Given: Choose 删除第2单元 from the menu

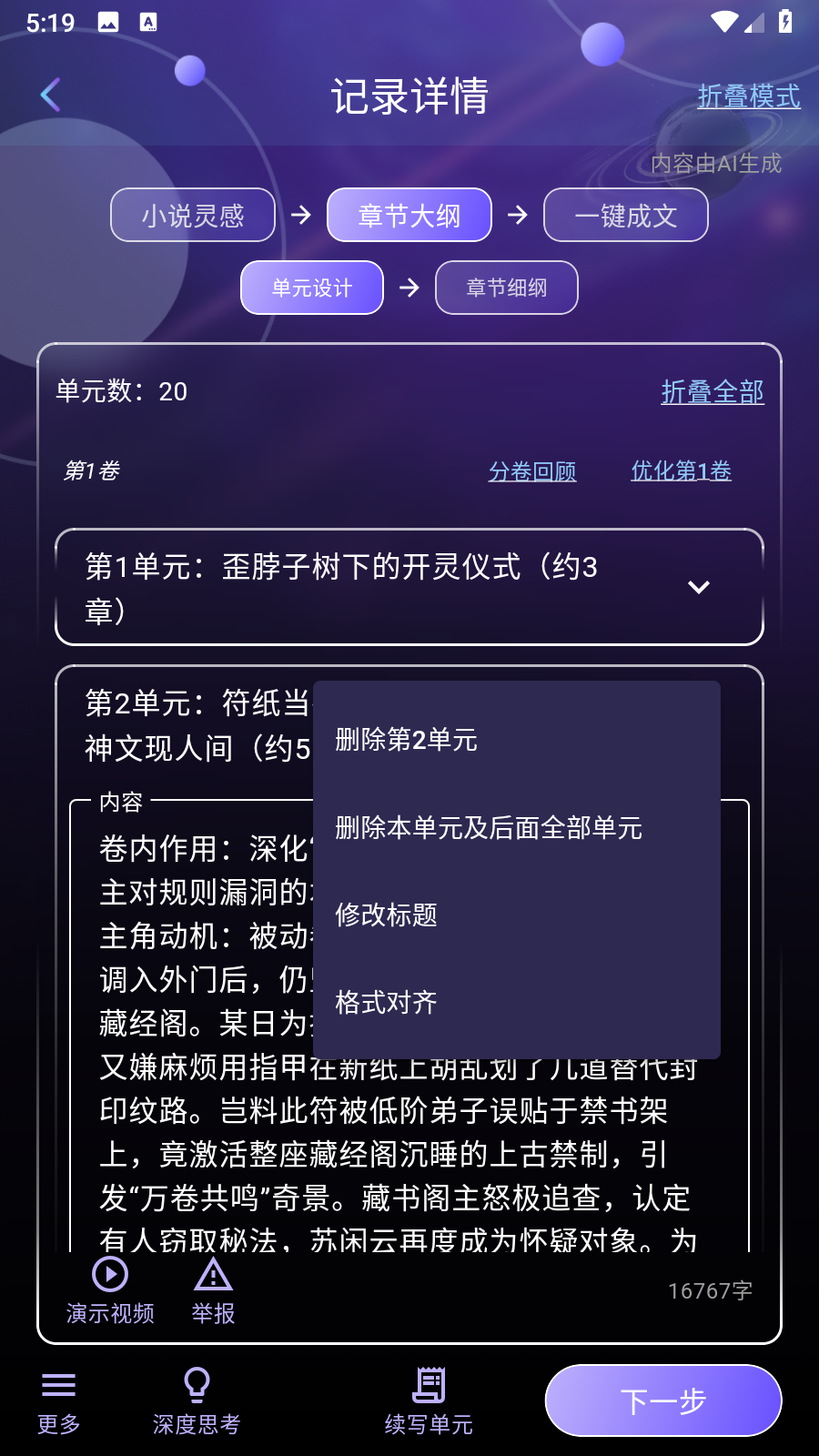Looking at the screenshot, I should [x=405, y=741].
